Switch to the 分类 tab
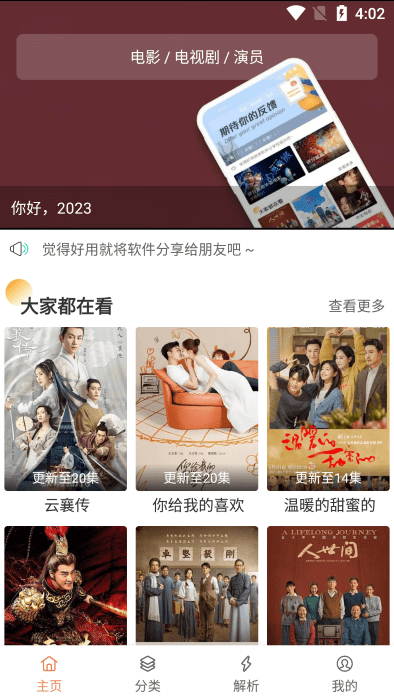394x700 pixels. pos(148,673)
